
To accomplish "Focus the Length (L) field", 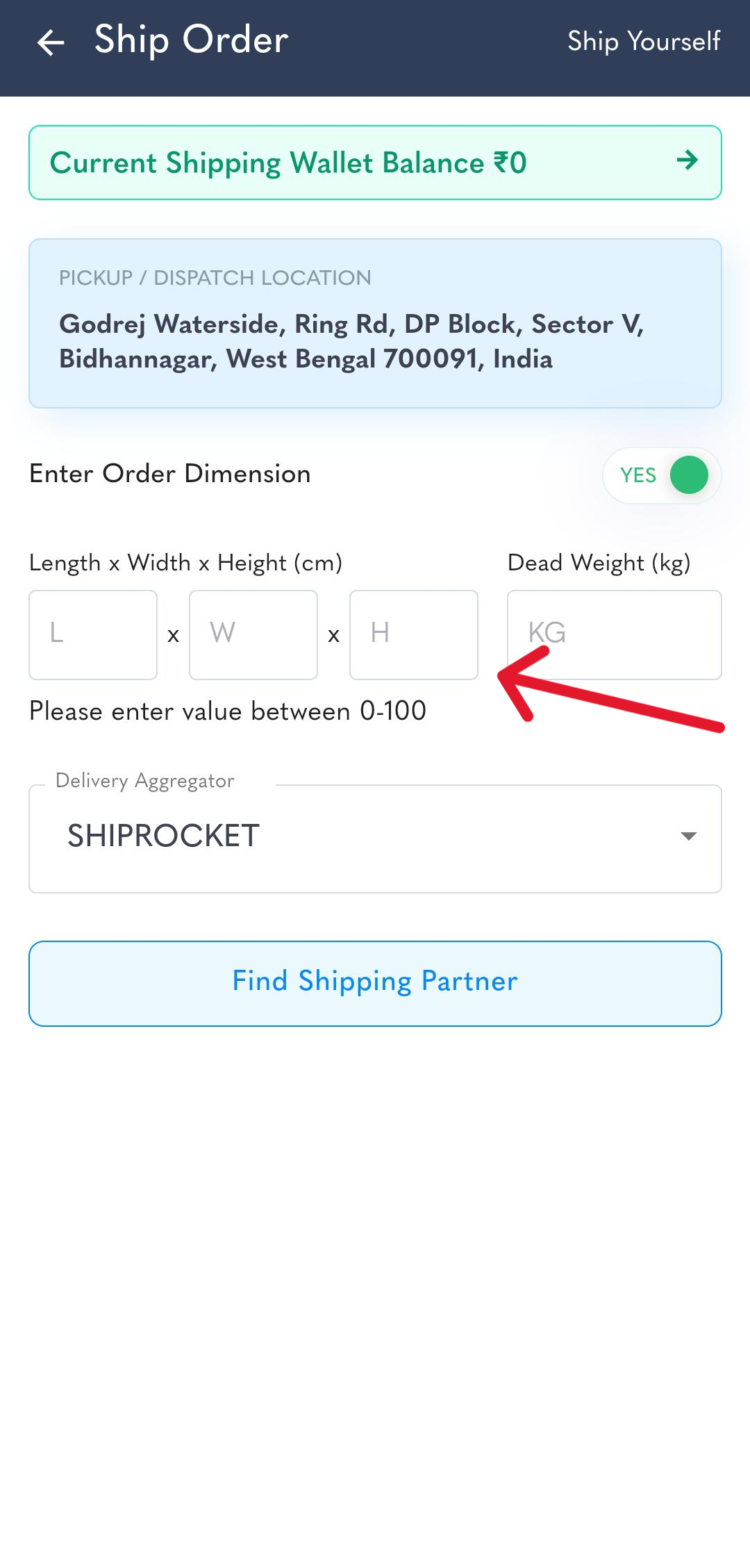I will click(93, 635).
